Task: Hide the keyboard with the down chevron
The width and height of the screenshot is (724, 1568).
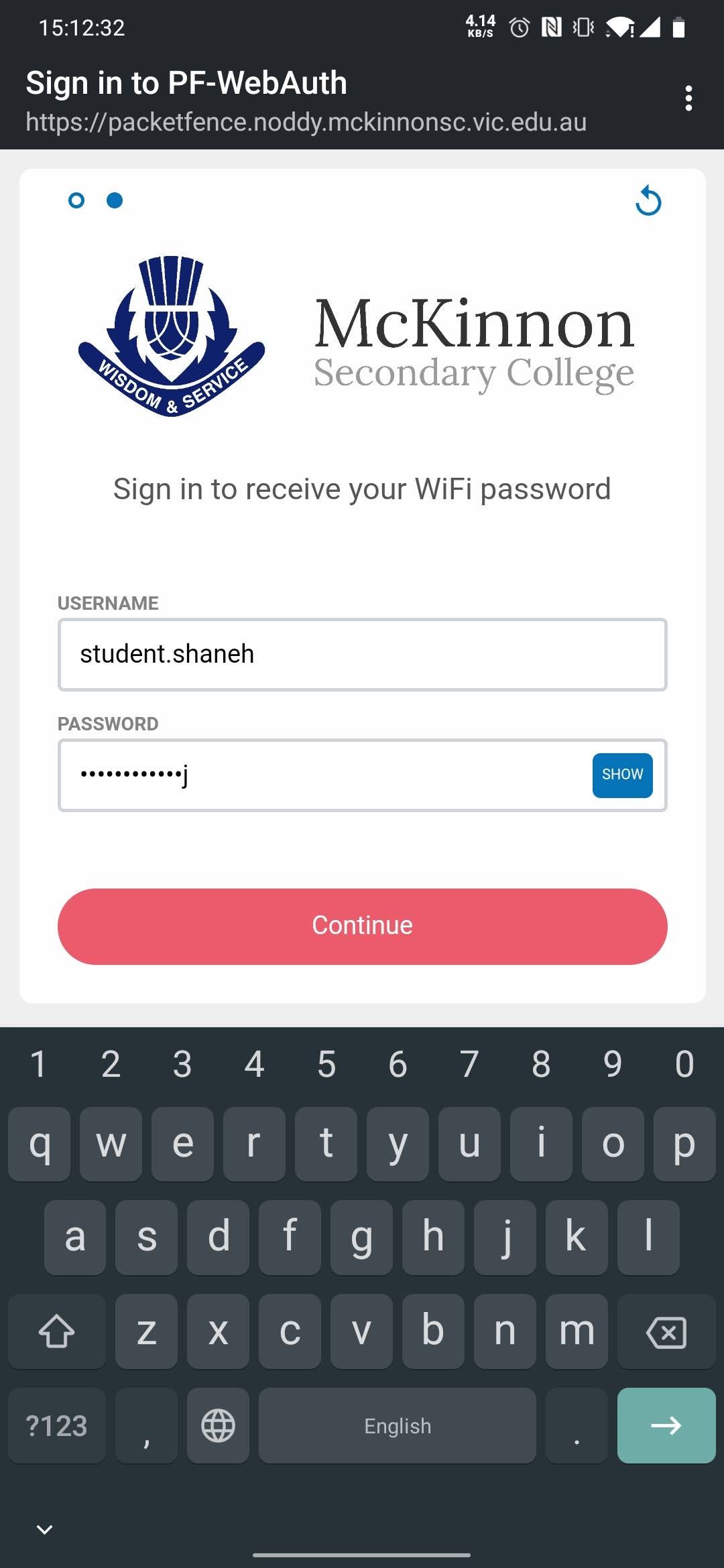Action: 45,1529
